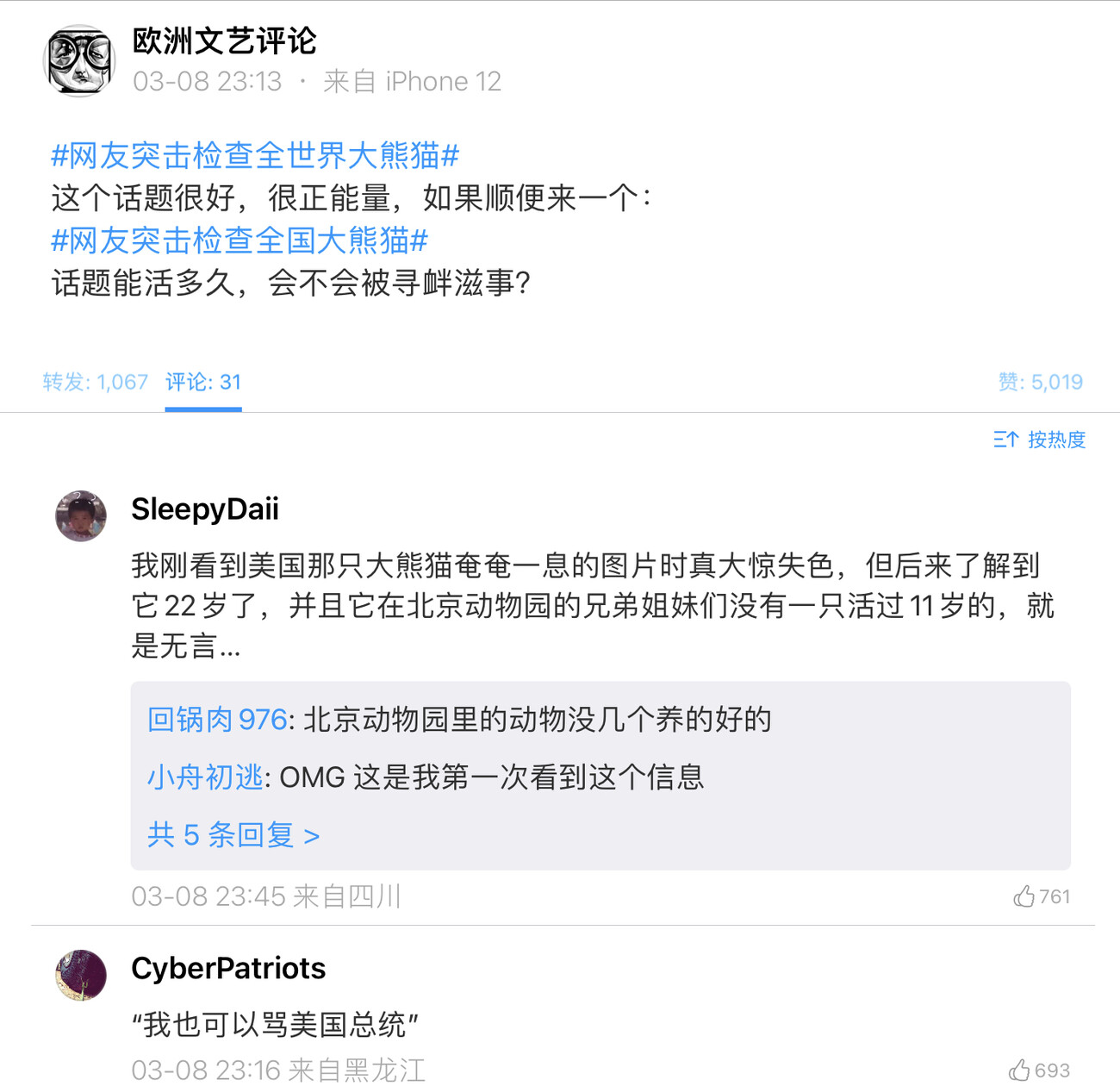Switch to the 转发 1,067 tab
The height and width of the screenshot is (1086, 1120).
[x=96, y=382]
